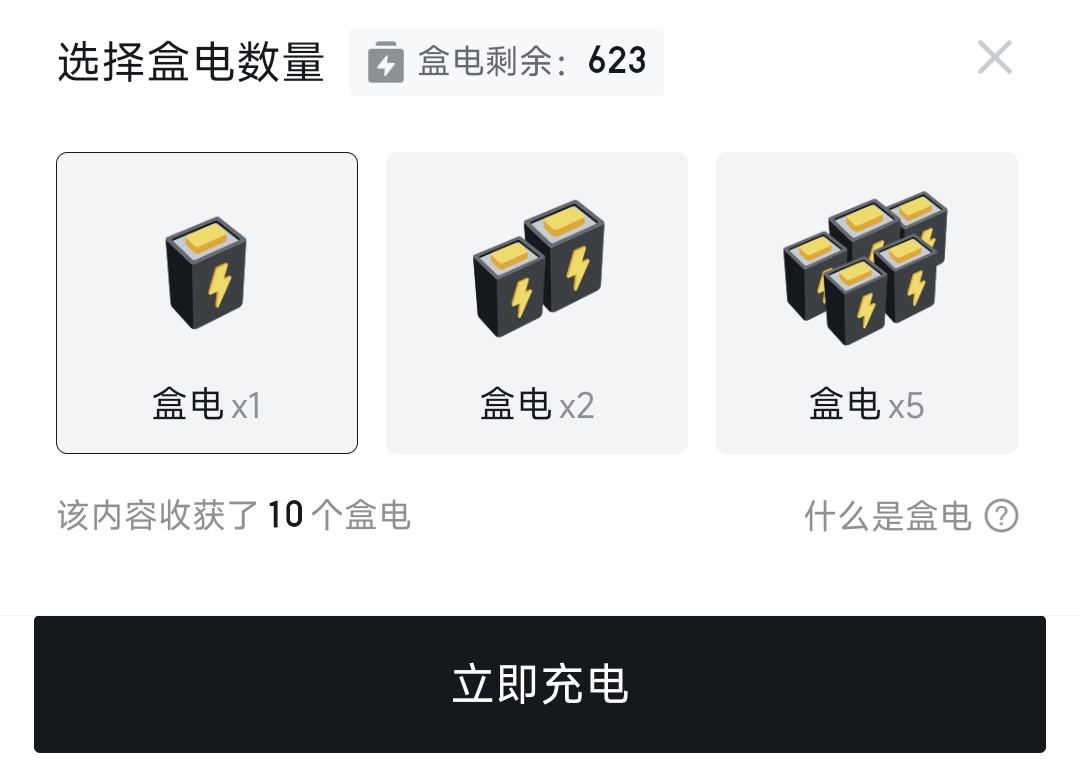Tap the 立即充电 button
1080x780 pixels.
[x=540, y=684]
